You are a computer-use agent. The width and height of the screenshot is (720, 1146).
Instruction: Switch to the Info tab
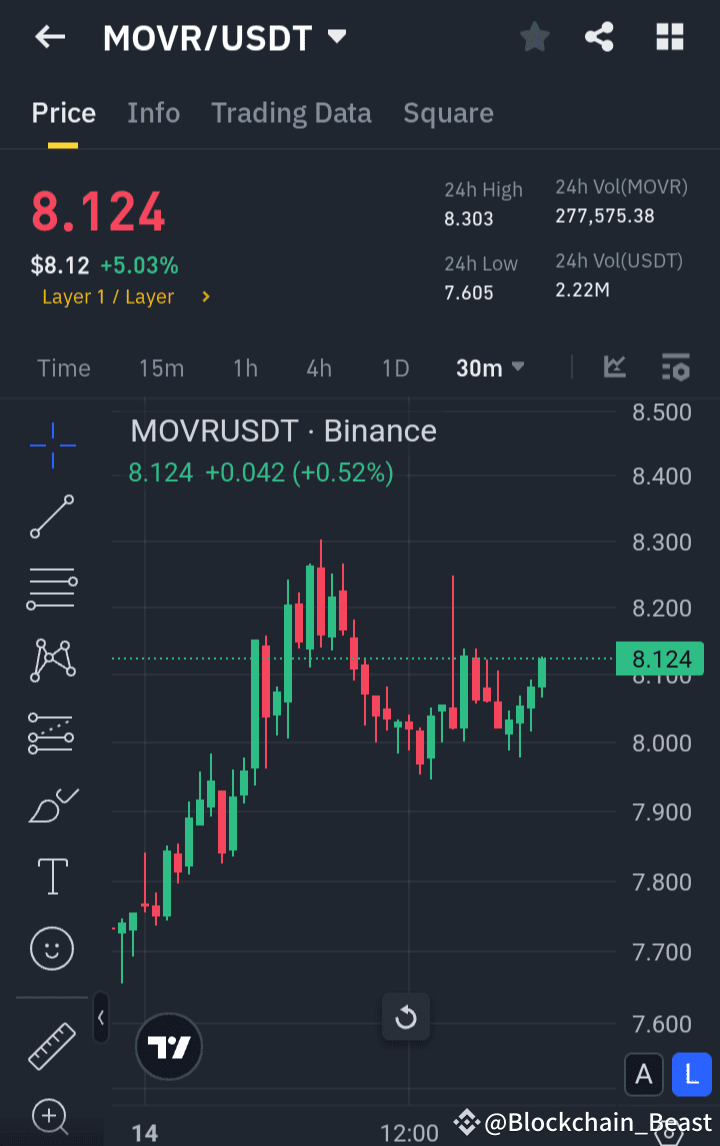(x=153, y=113)
